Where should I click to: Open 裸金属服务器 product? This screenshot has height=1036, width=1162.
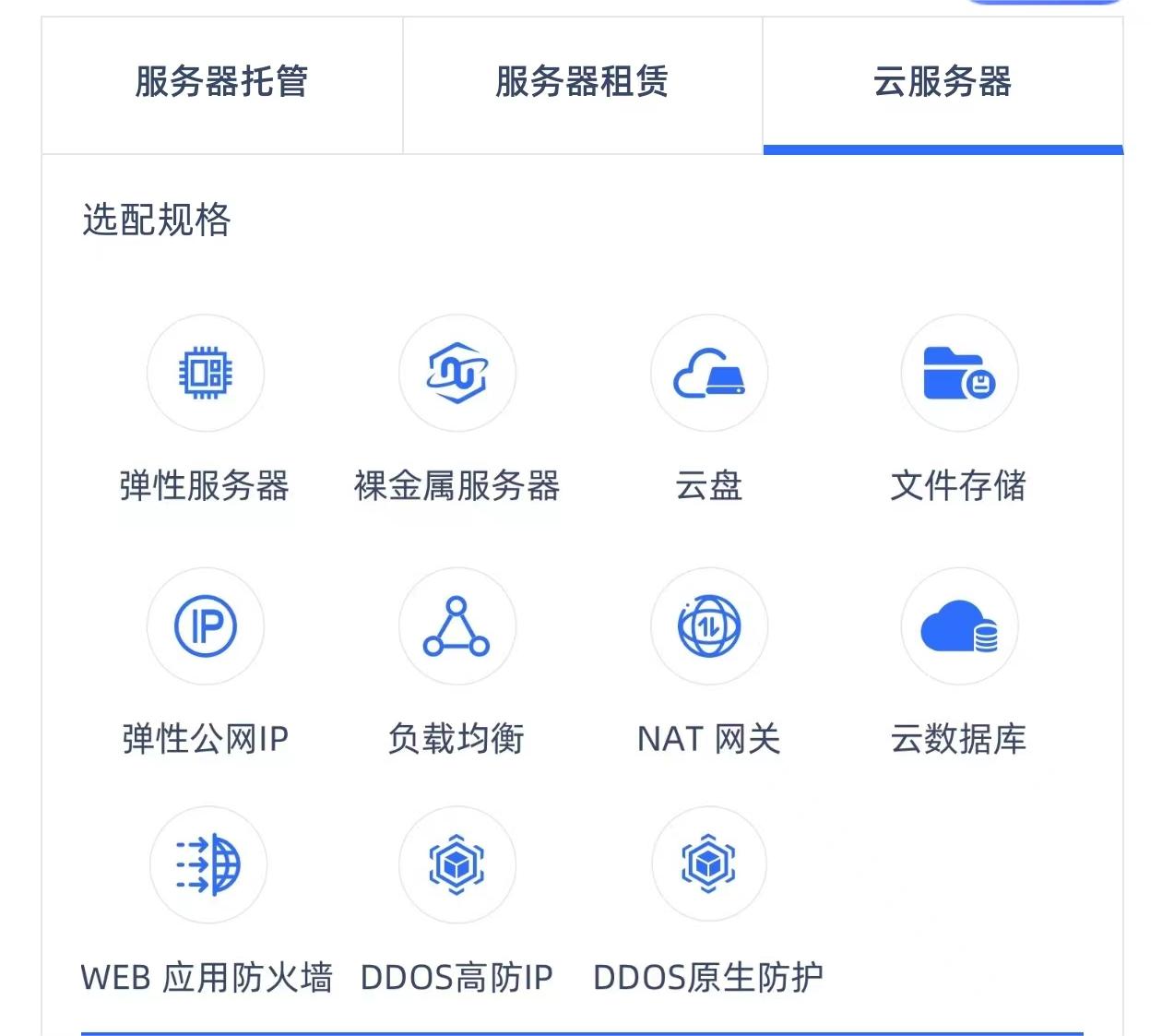pos(457,374)
